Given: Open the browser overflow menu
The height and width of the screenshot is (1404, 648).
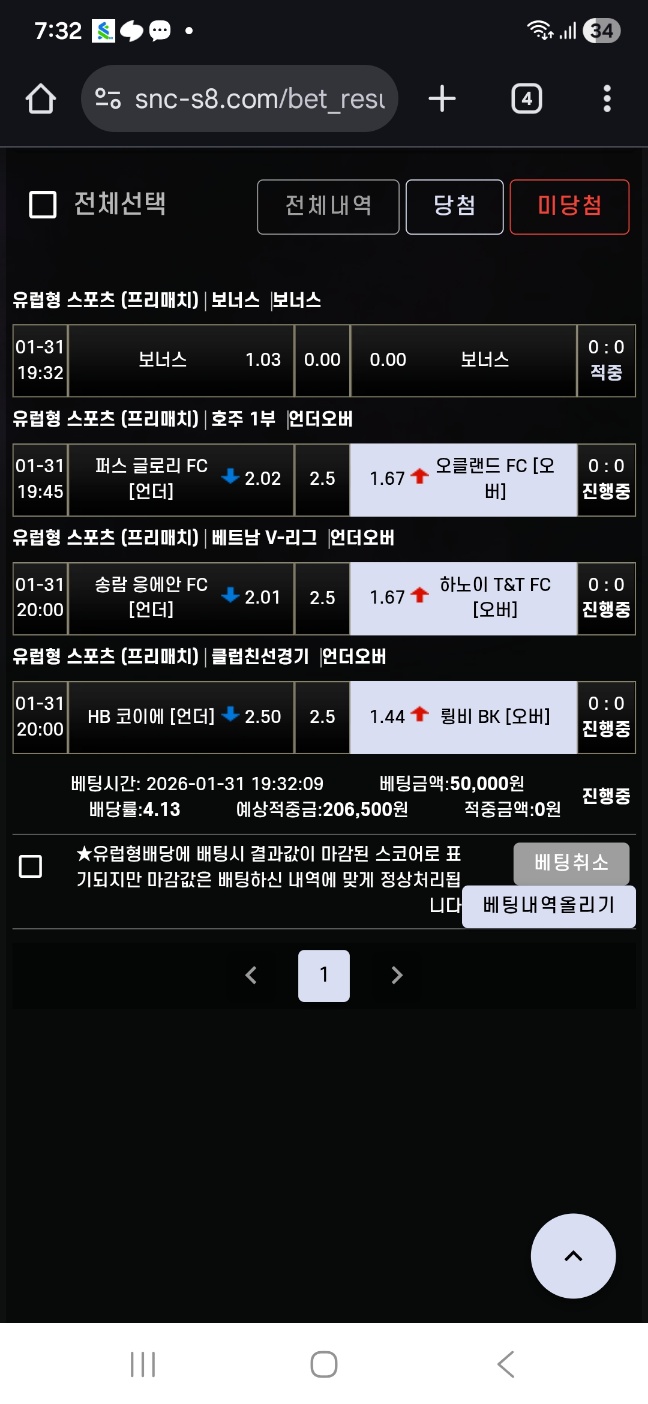Looking at the screenshot, I should [x=607, y=98].
